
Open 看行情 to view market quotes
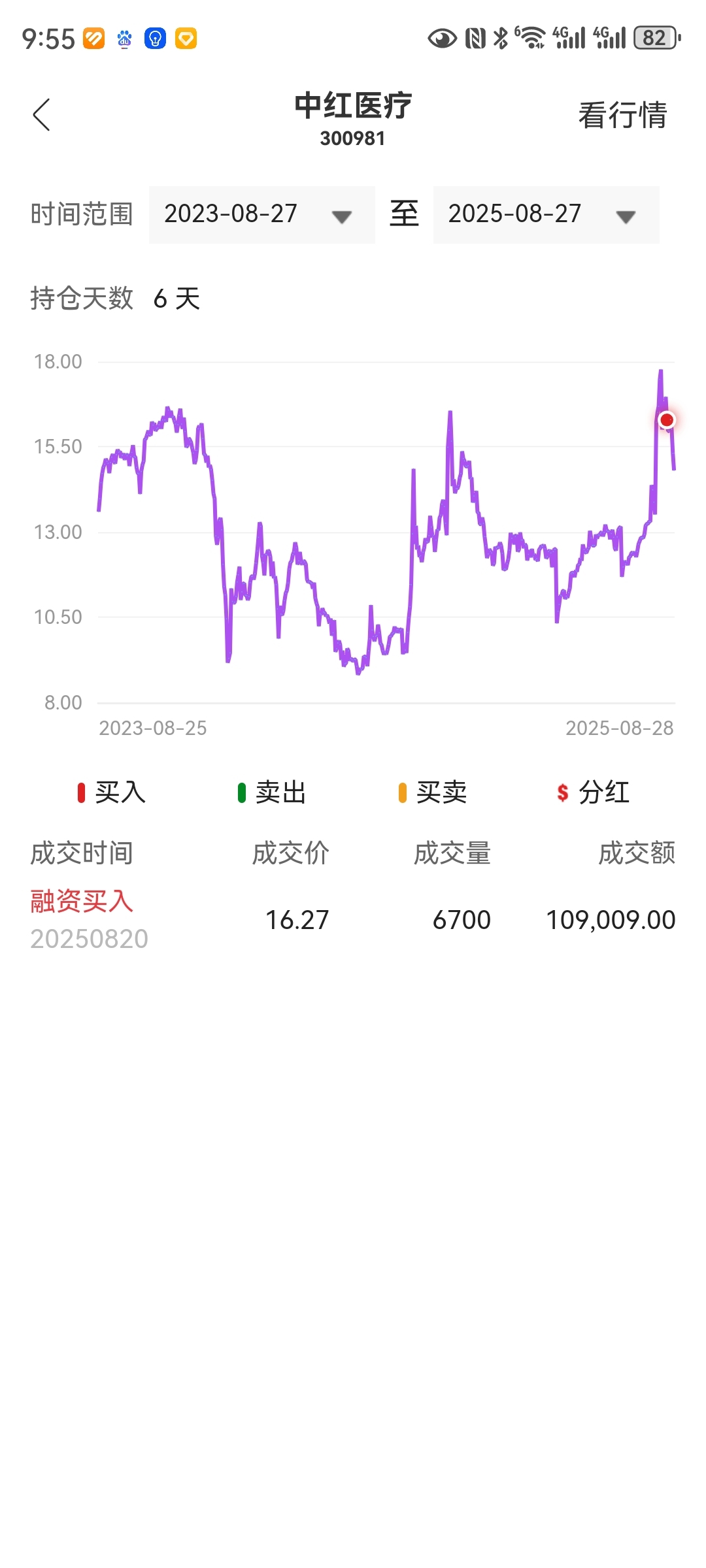(x=622, y=115)
